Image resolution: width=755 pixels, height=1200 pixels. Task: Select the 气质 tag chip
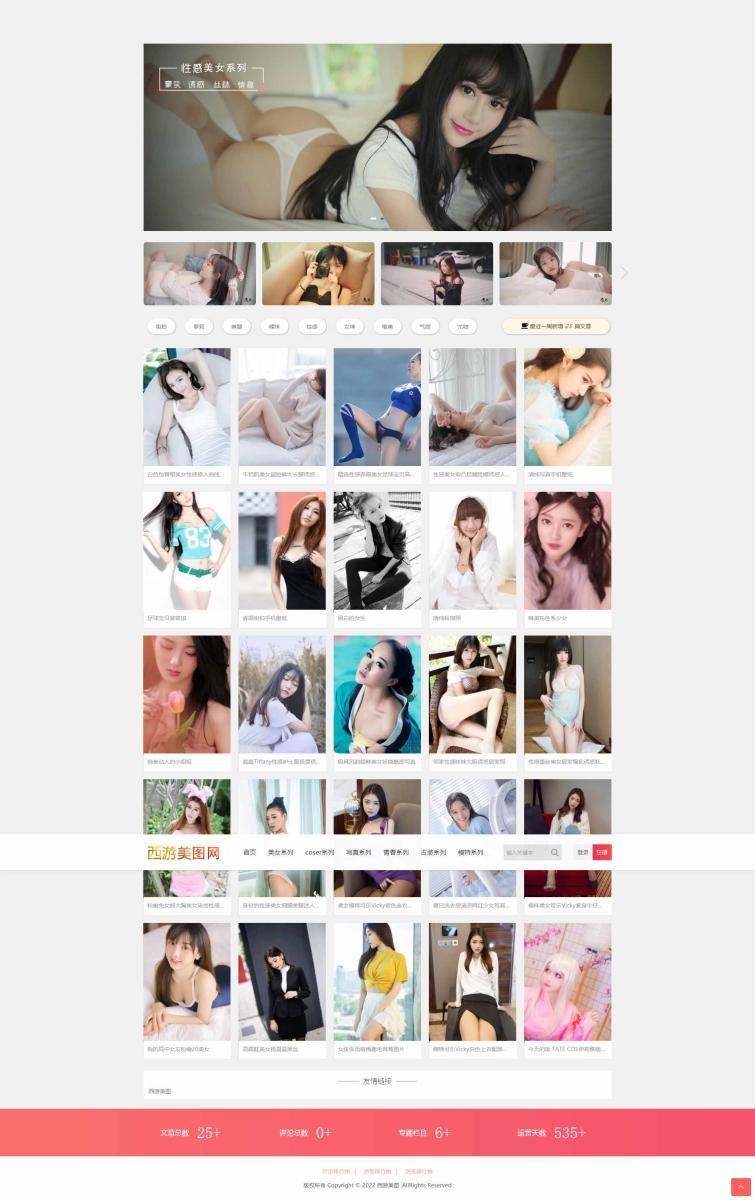coord(425,326)
